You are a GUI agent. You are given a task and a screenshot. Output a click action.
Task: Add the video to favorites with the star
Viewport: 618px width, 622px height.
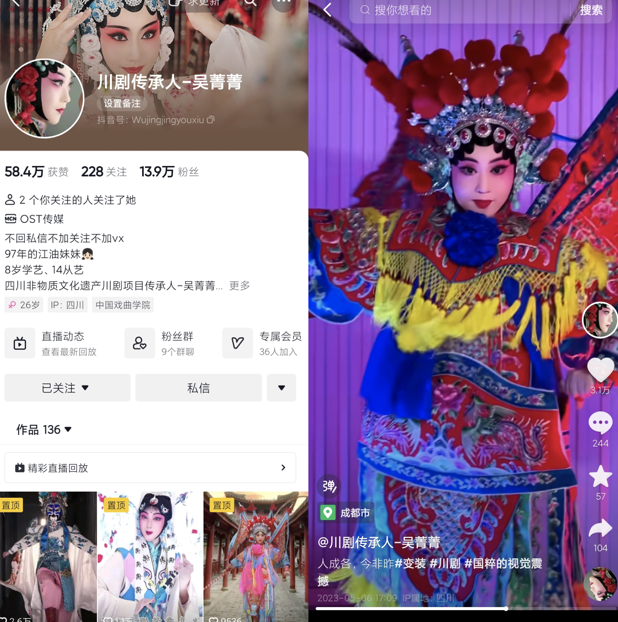(x=600, y=476)
